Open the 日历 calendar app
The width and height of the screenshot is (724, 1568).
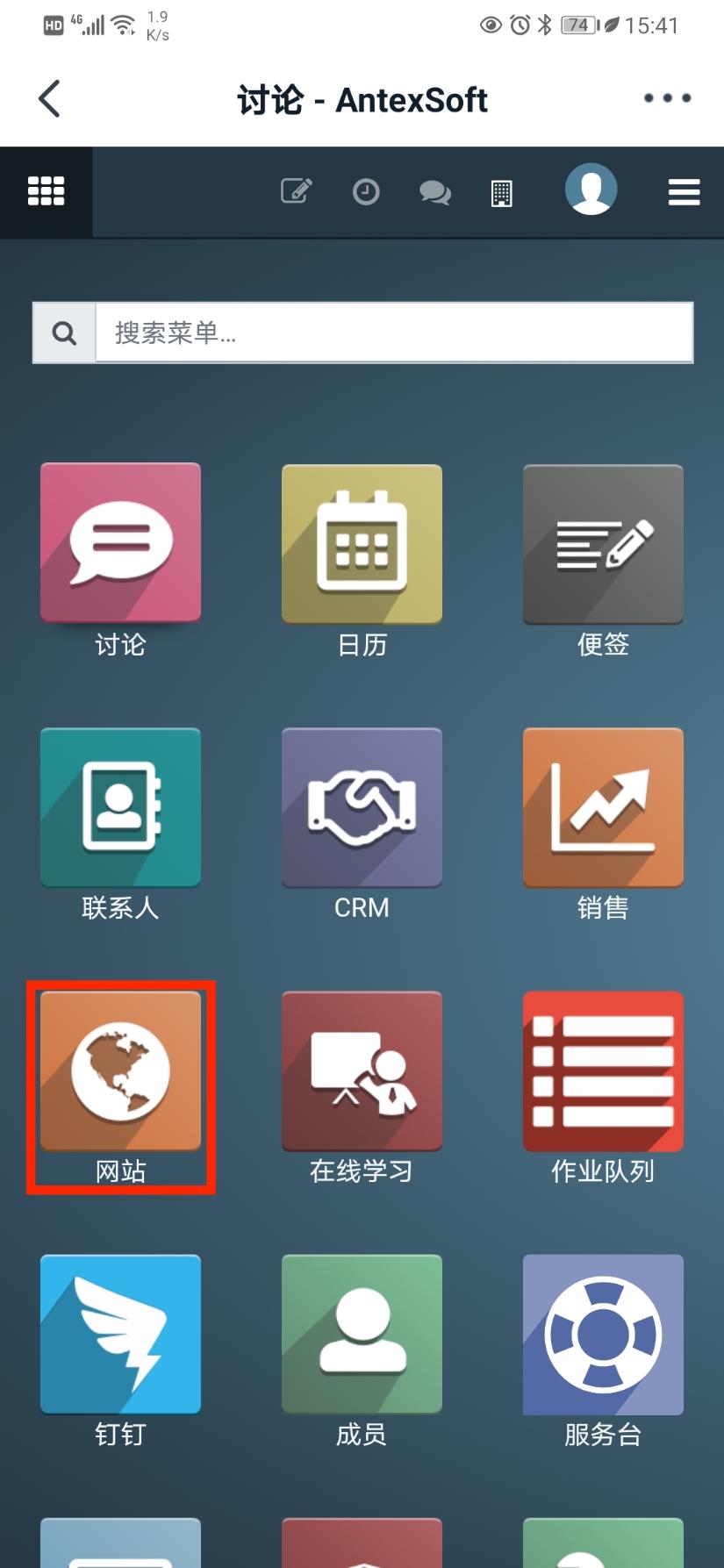[x=362, y=544]
